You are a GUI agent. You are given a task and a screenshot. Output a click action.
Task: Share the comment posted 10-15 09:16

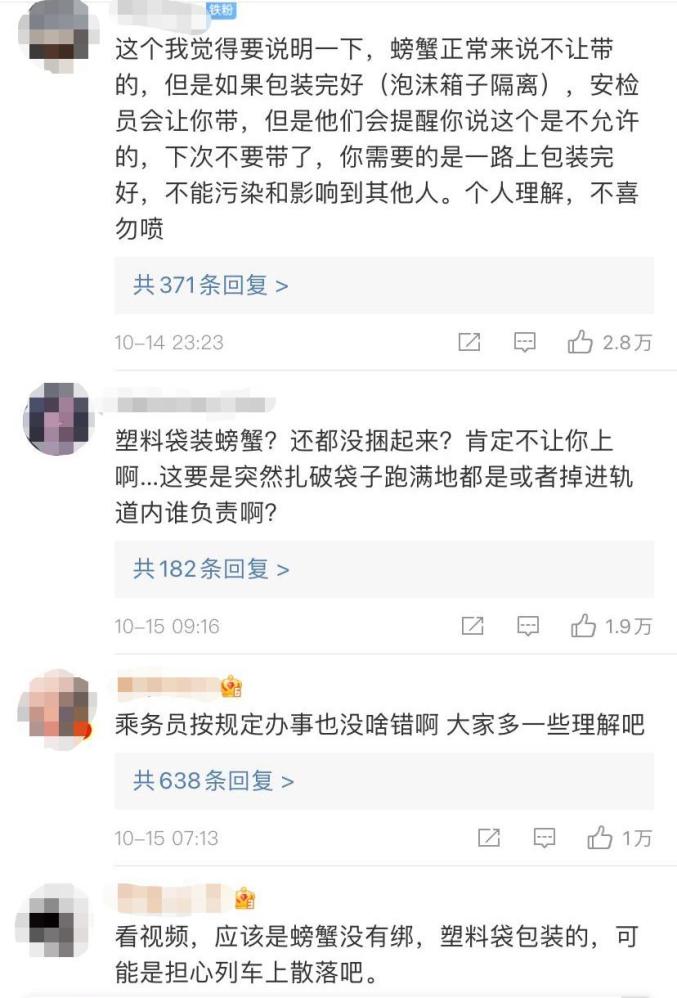click(472, 626)
